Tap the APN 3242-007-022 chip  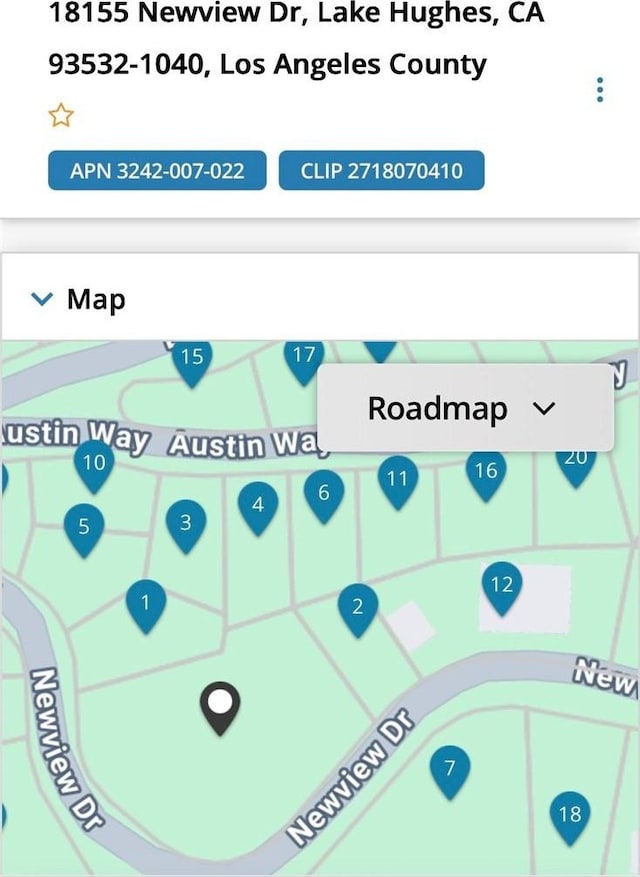(x=157, y=171)
